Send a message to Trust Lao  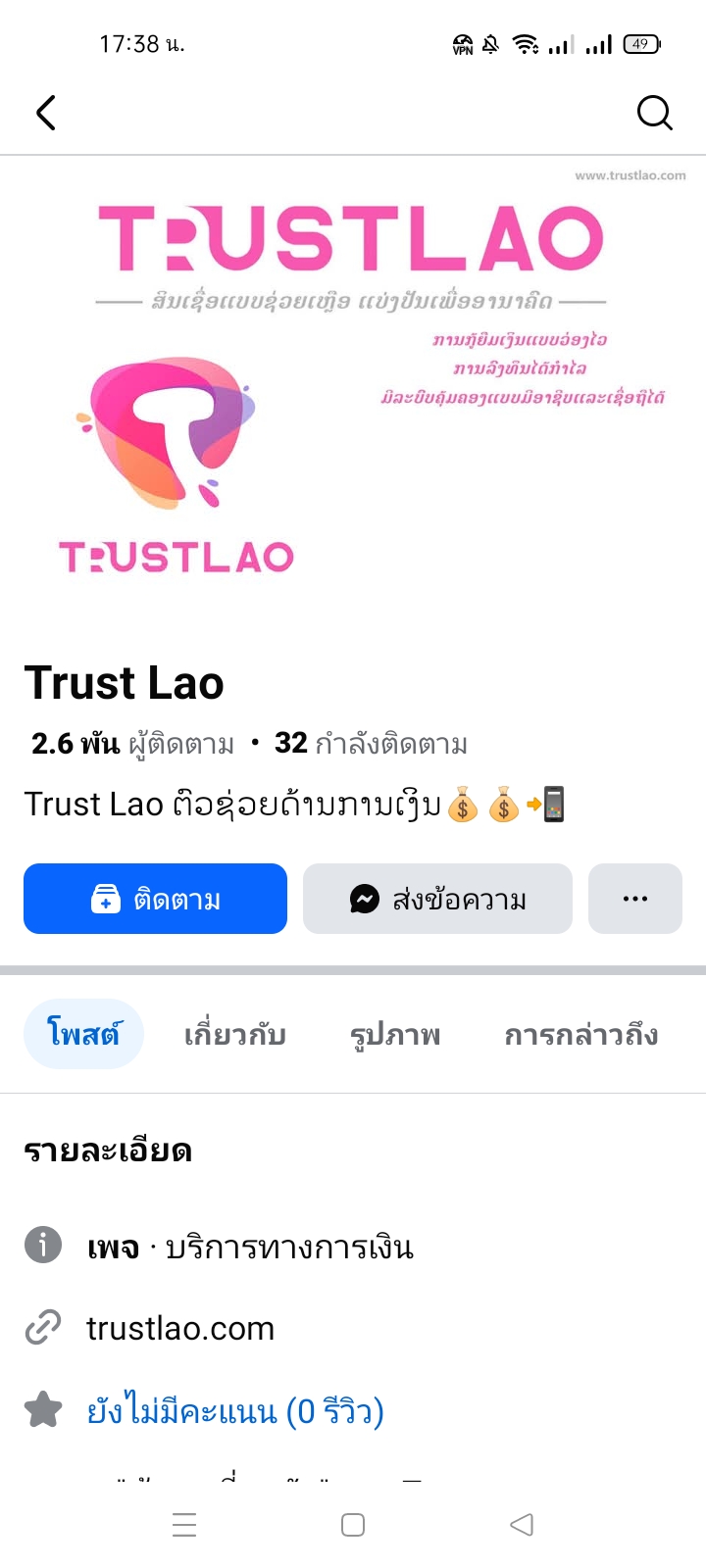pyautogui.click(x=437, y=899)
